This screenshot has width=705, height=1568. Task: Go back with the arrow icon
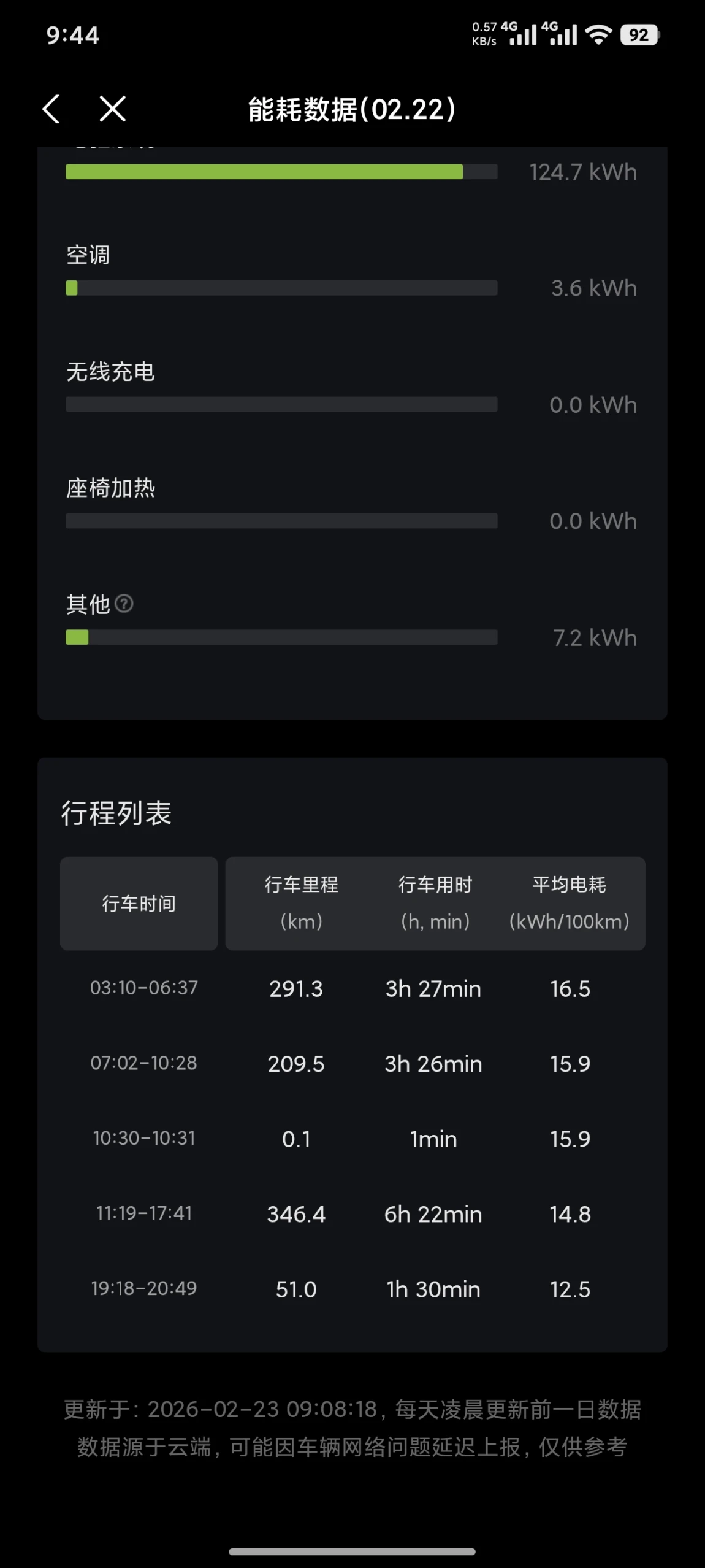[x=51, y=109]
